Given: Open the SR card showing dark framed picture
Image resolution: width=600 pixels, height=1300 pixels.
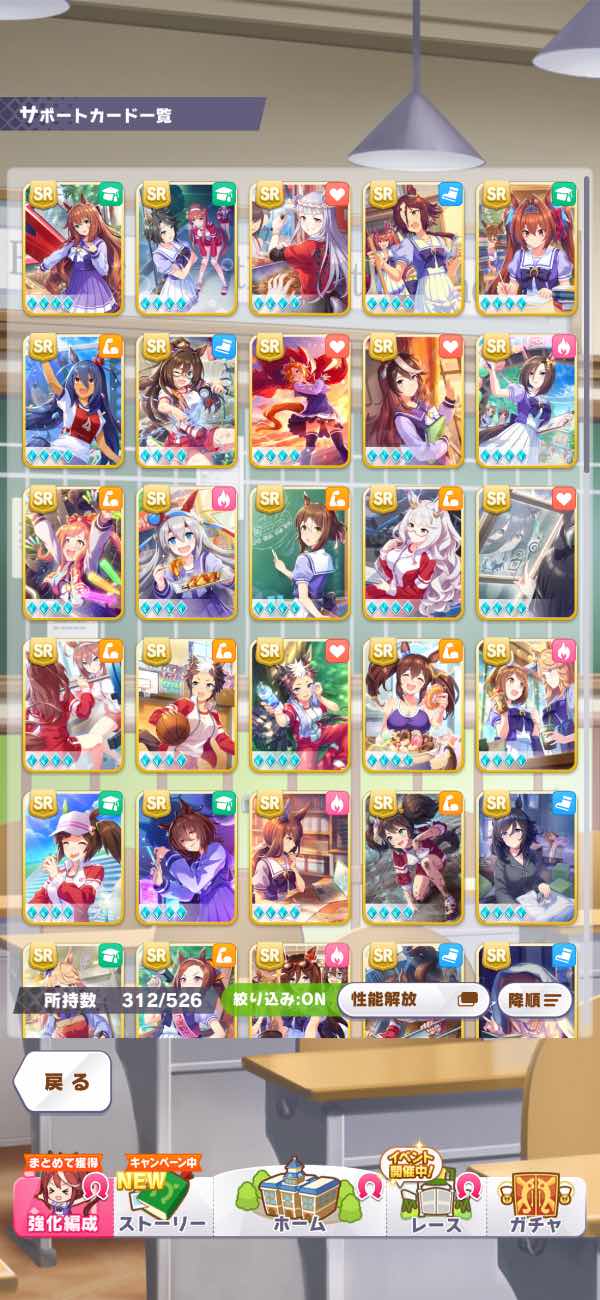Looking at the screenshot, I should (x=527, y=551).
